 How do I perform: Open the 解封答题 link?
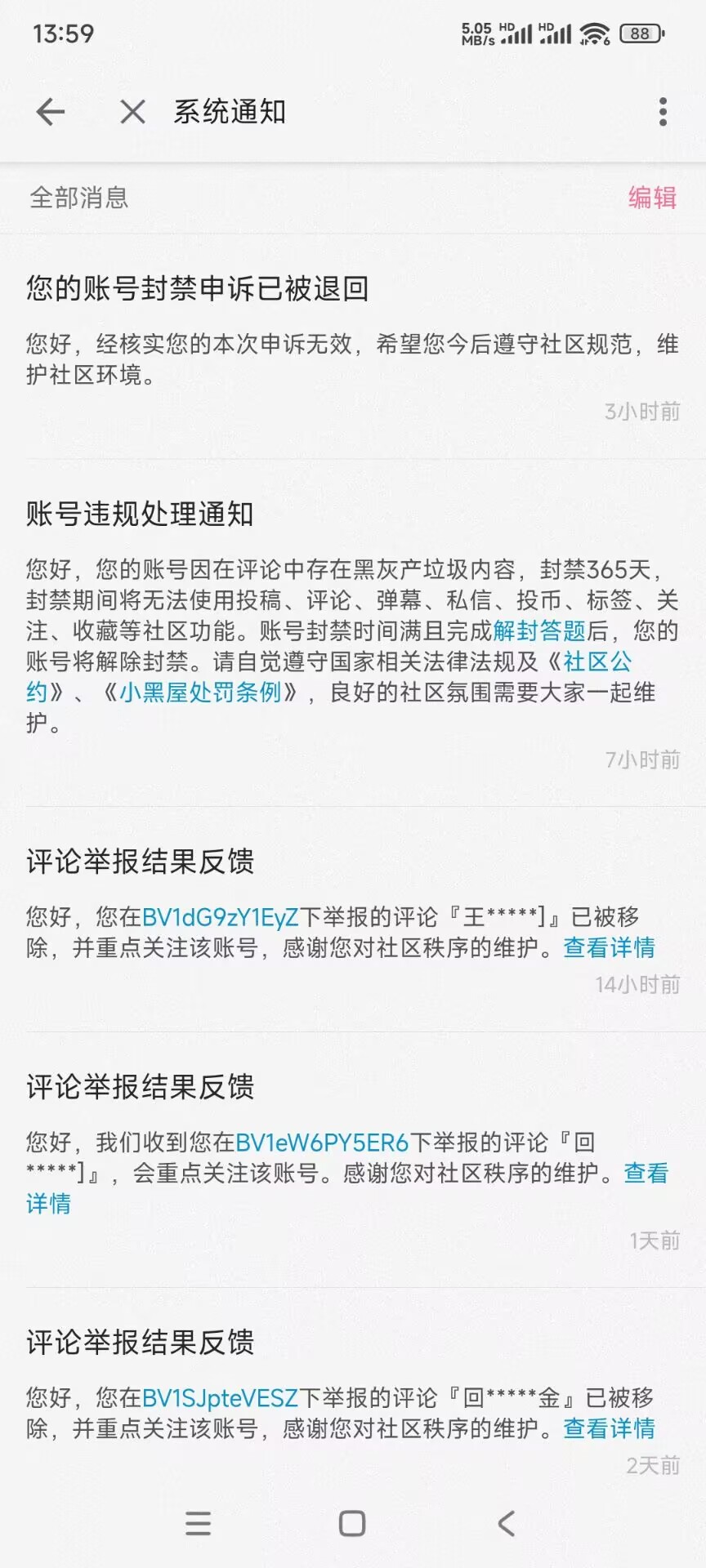[x=539, y=630]
